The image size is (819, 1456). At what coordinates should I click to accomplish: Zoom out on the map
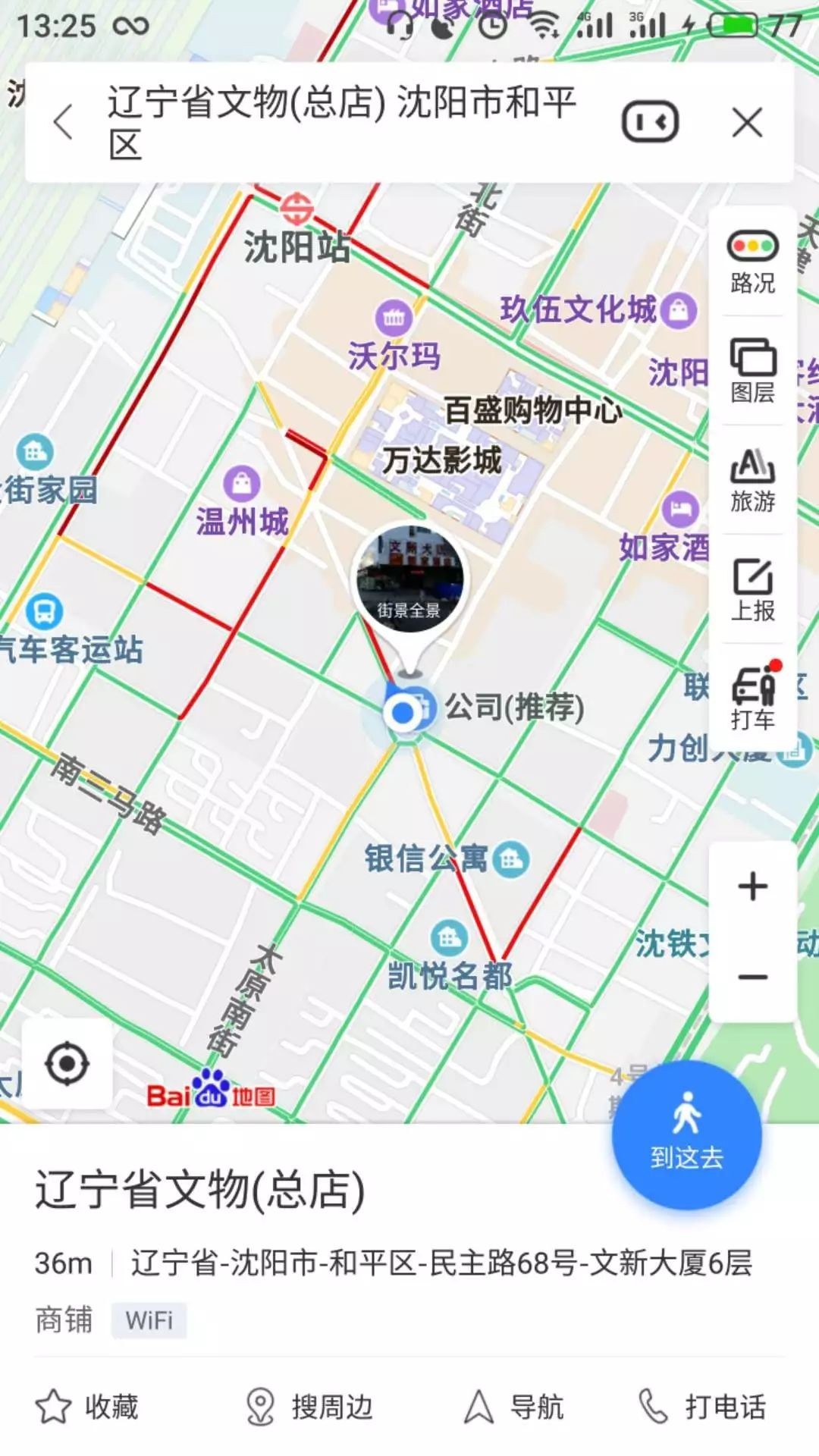[752, 977]
